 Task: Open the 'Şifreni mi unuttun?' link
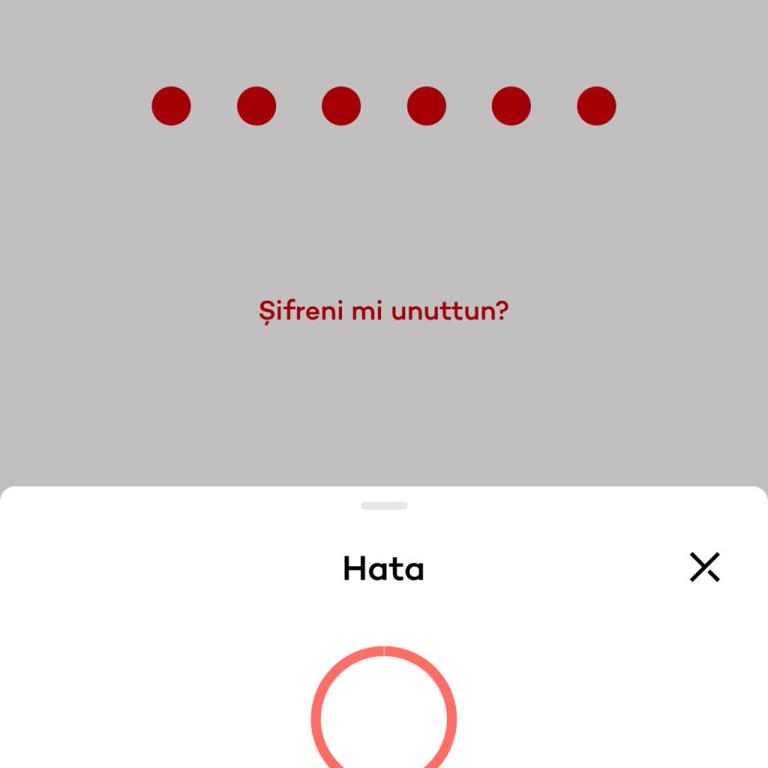[x=384, y=311]
